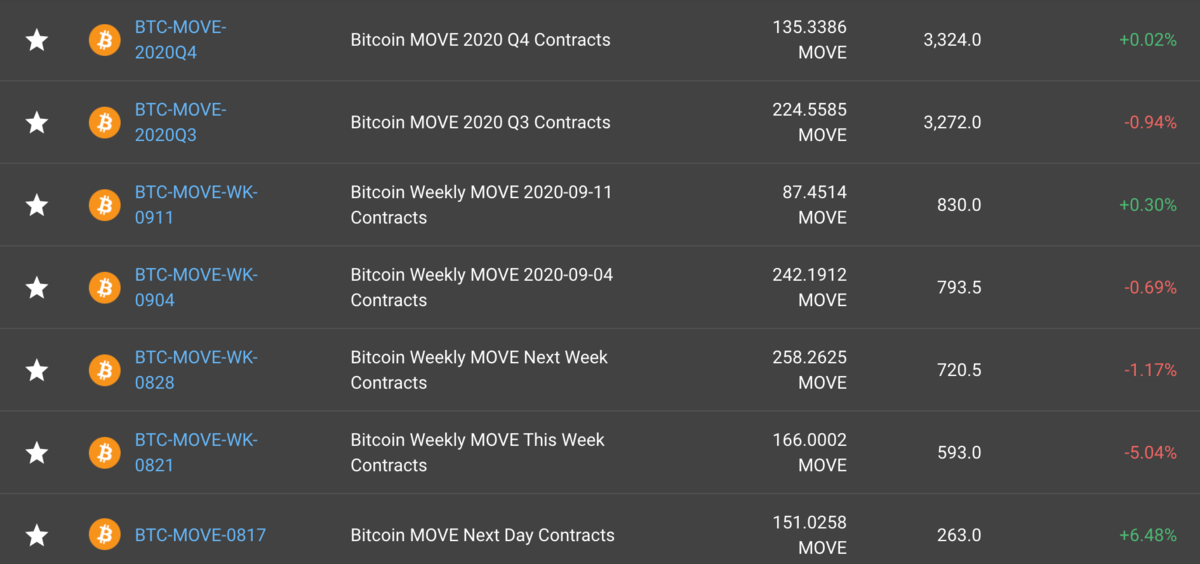View the BTC-MOVE-WK-0911 contract

click(x=196, y=204)
